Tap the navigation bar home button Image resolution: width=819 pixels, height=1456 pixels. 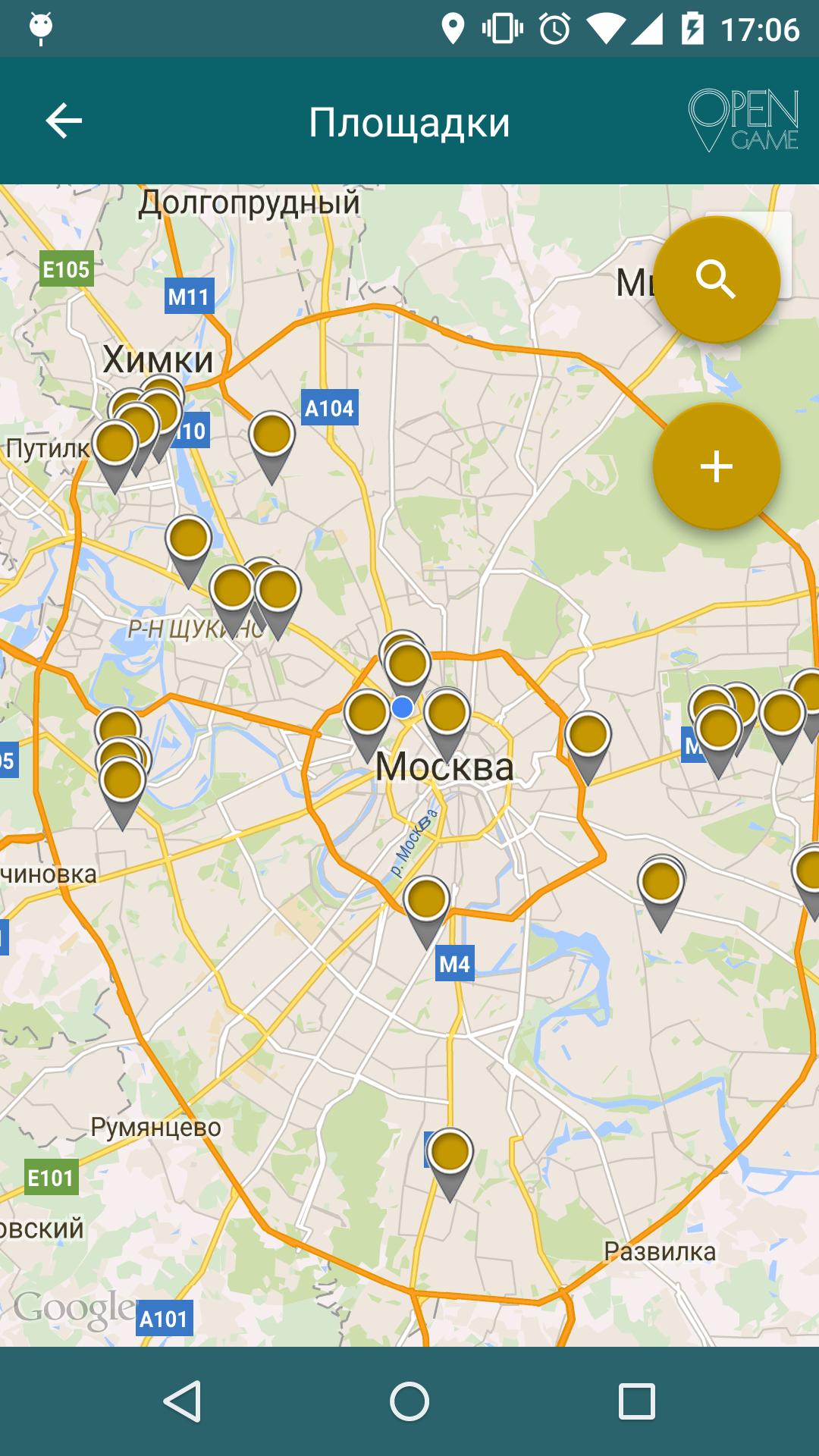409,1401
